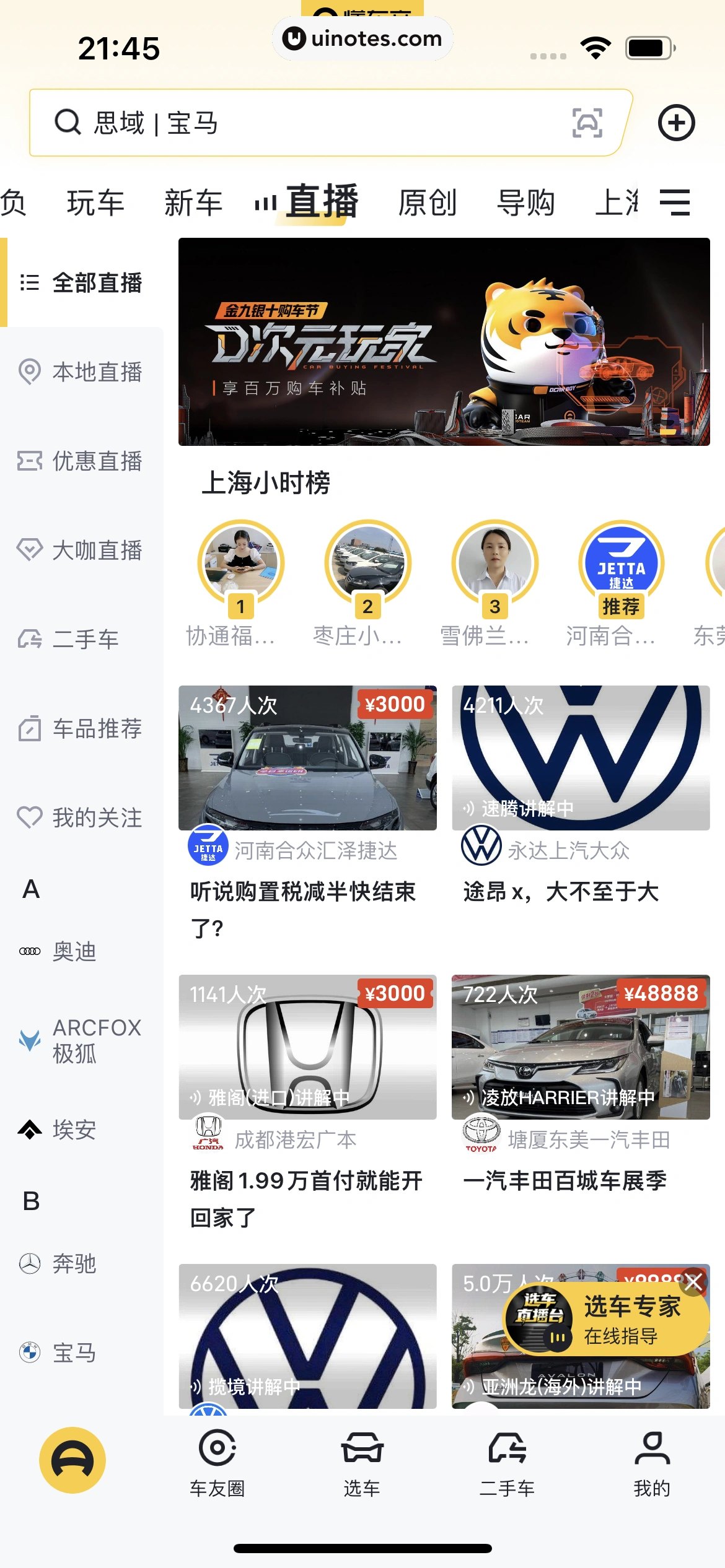Image resolution: width=725 pixels, height=1568 pixels.
Task: Filter live streams by 奥迪
Action: [x=73, y=952]
